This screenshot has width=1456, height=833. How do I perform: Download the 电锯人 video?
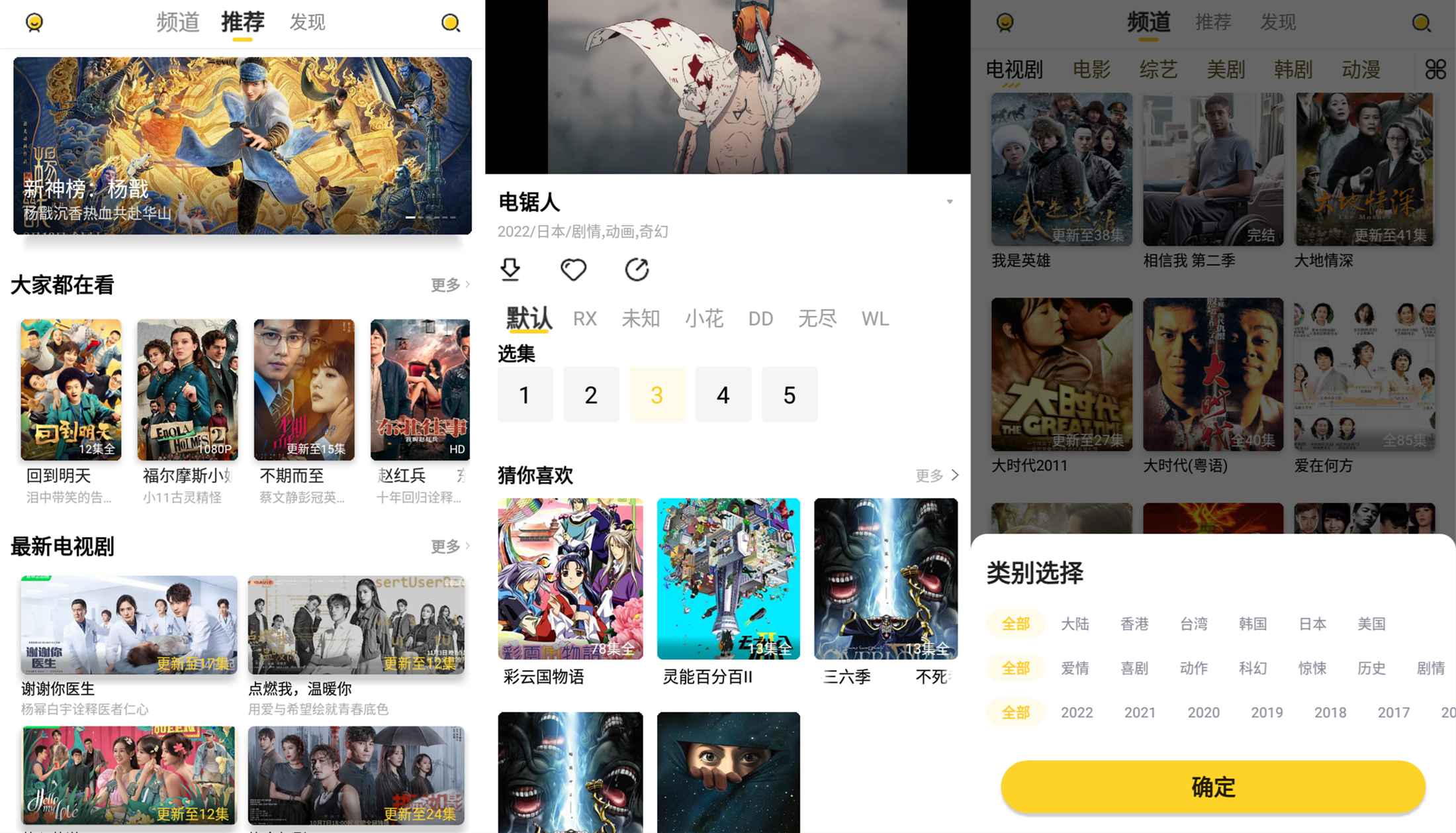tap(510, 269)
